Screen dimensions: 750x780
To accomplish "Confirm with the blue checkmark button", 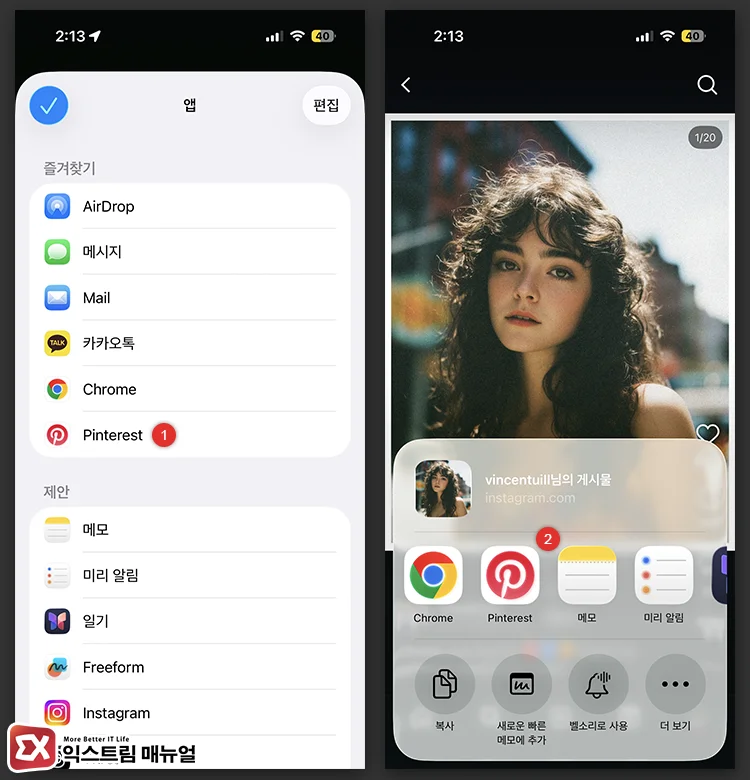I will 49,105.
